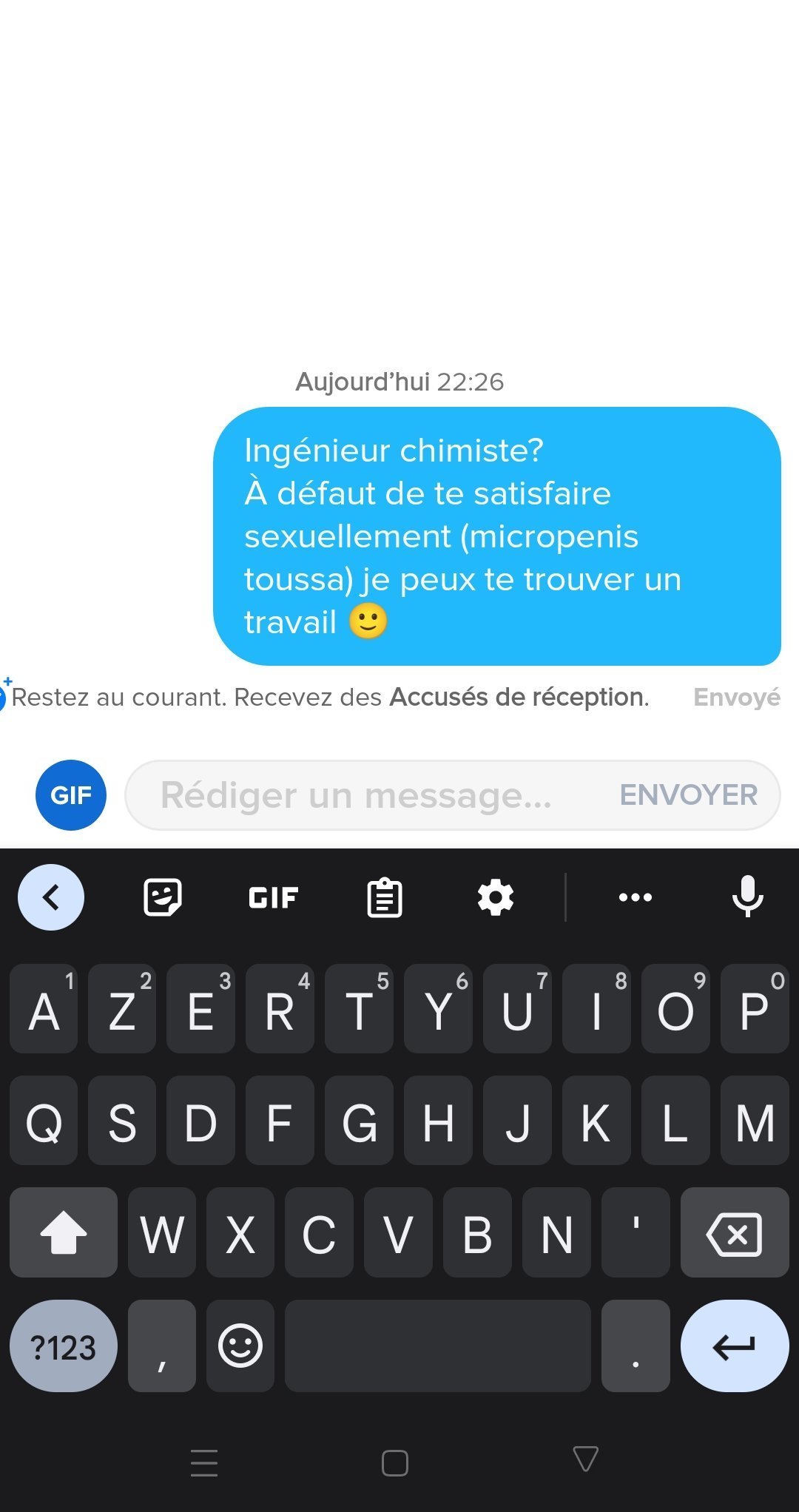Collapse keyboard toolbar with back chevron
The height and width of the screenshot is (1512, 799).
click(x=51, y=897)
